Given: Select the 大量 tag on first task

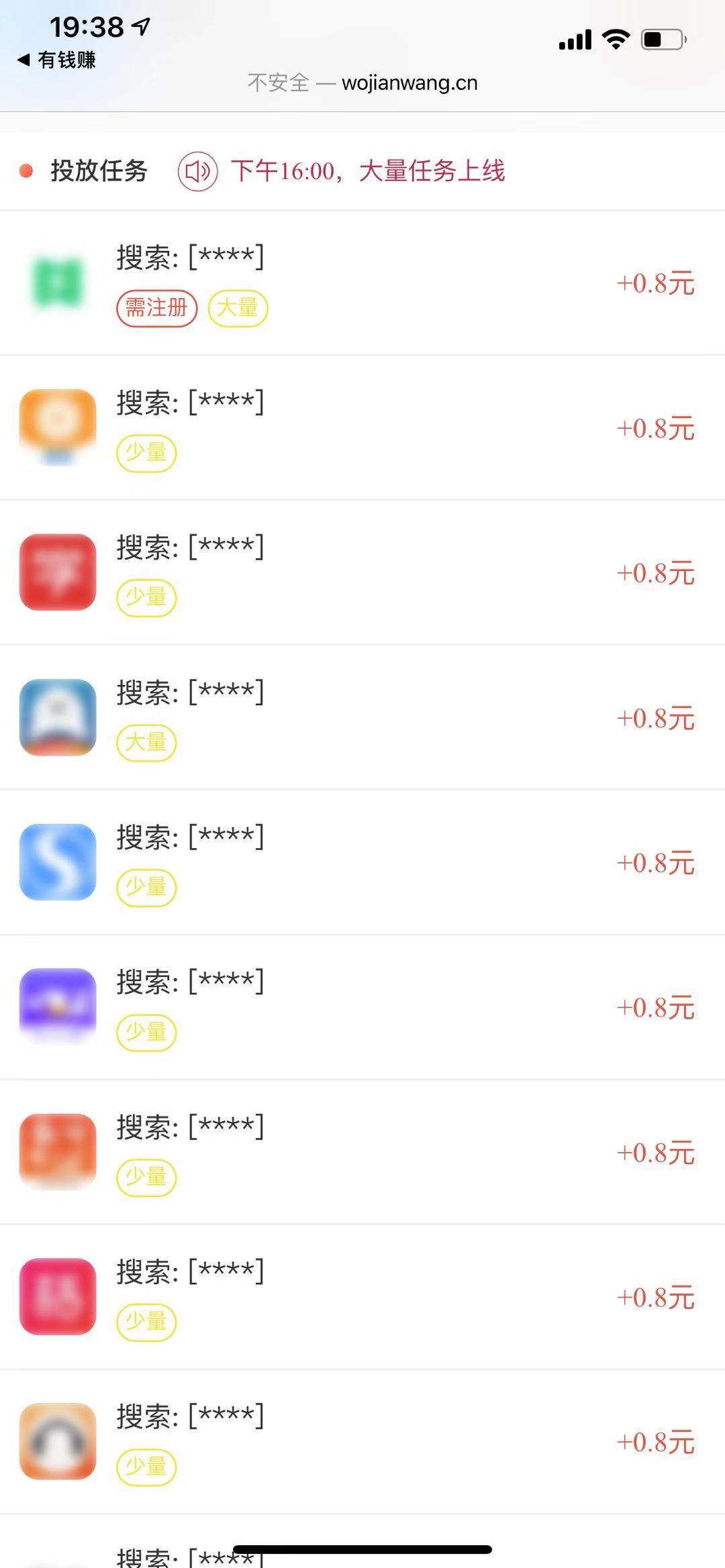Looking at the screenshot, I should pos(238,309).
